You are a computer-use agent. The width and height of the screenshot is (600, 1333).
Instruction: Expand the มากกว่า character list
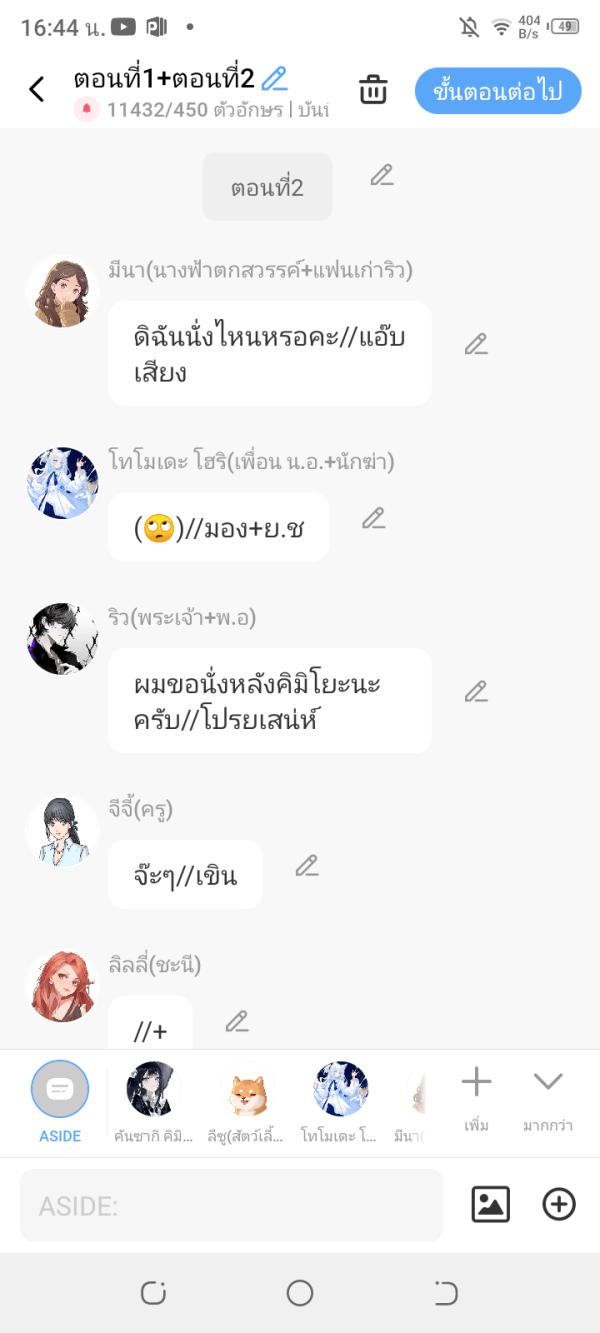548,1096
